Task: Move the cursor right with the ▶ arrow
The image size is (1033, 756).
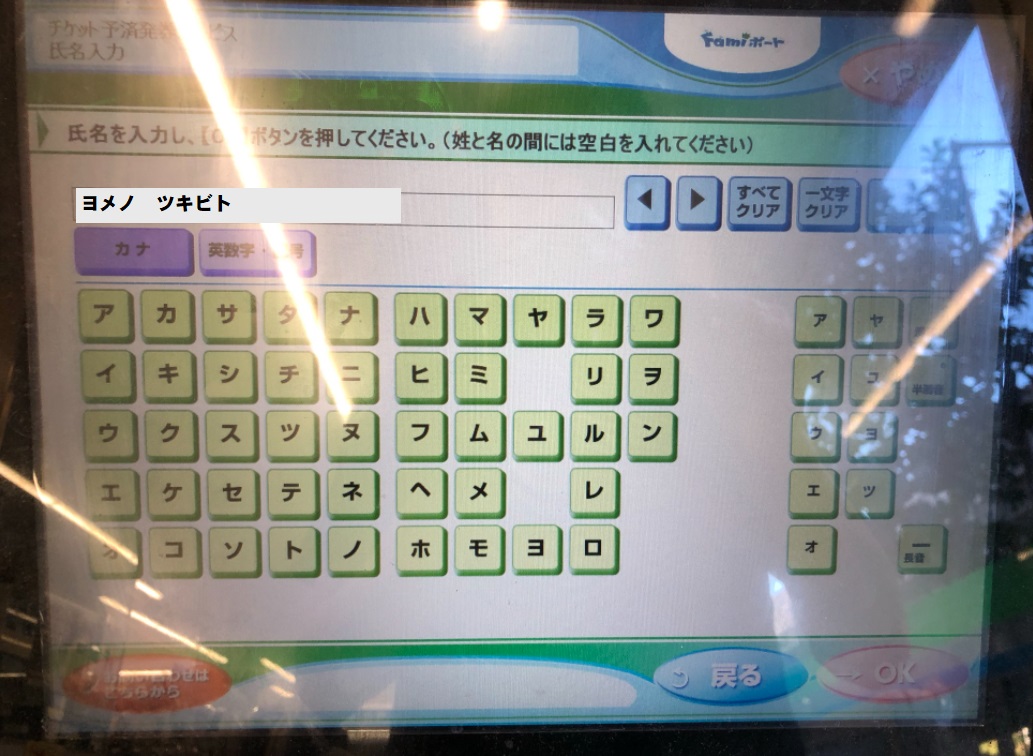Action: pos(697,201)
